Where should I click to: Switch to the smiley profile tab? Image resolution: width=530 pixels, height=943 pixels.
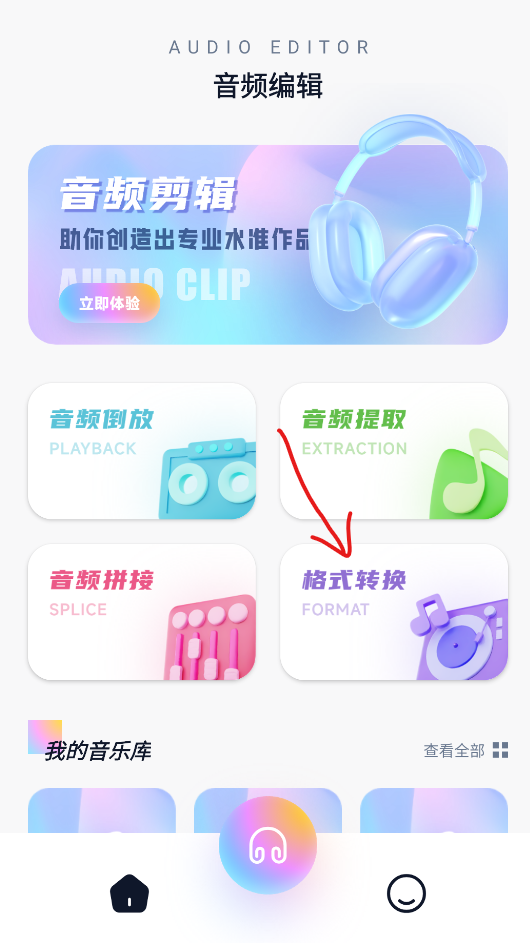[406, 893]
